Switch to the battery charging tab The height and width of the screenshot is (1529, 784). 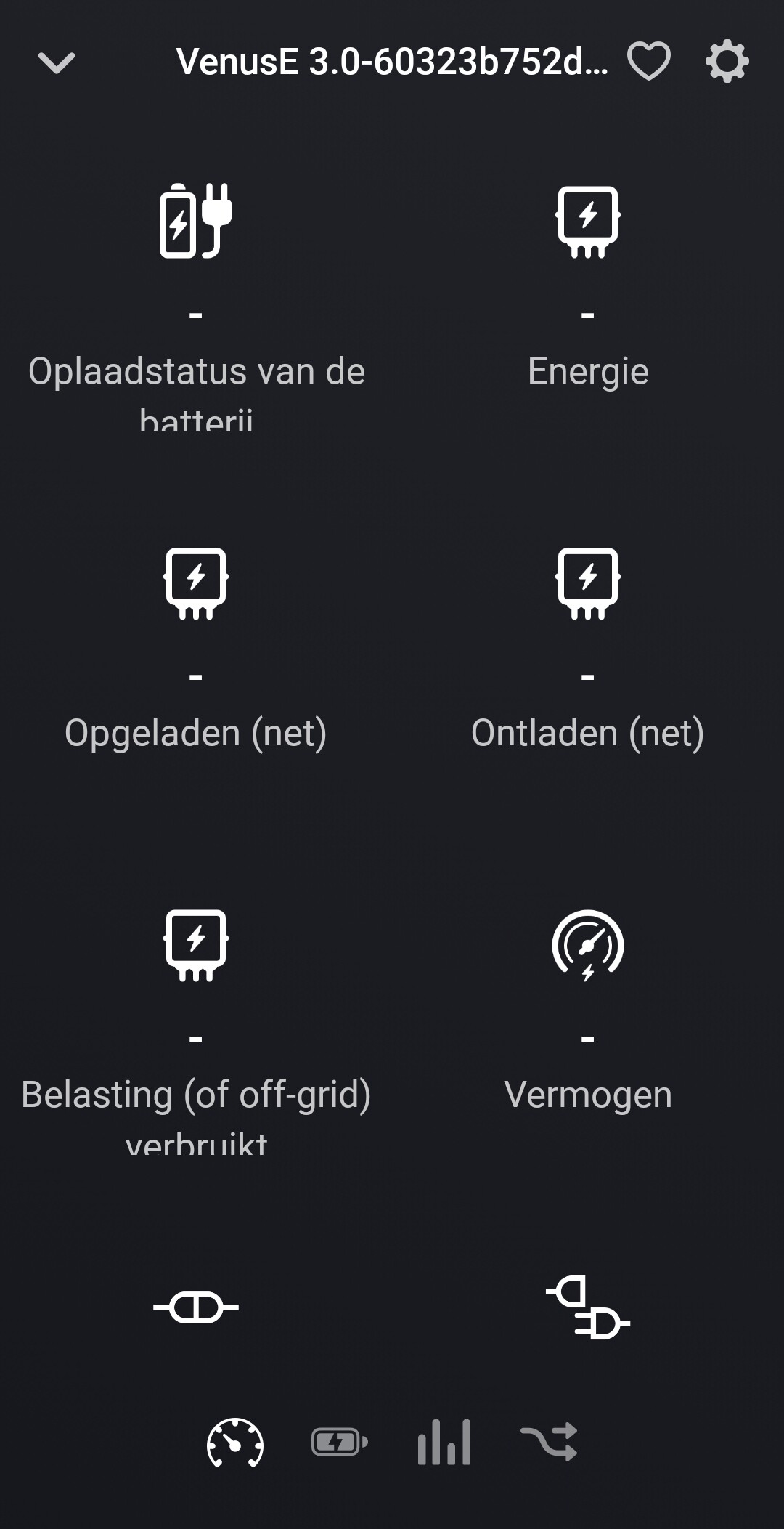[339, 1442]
